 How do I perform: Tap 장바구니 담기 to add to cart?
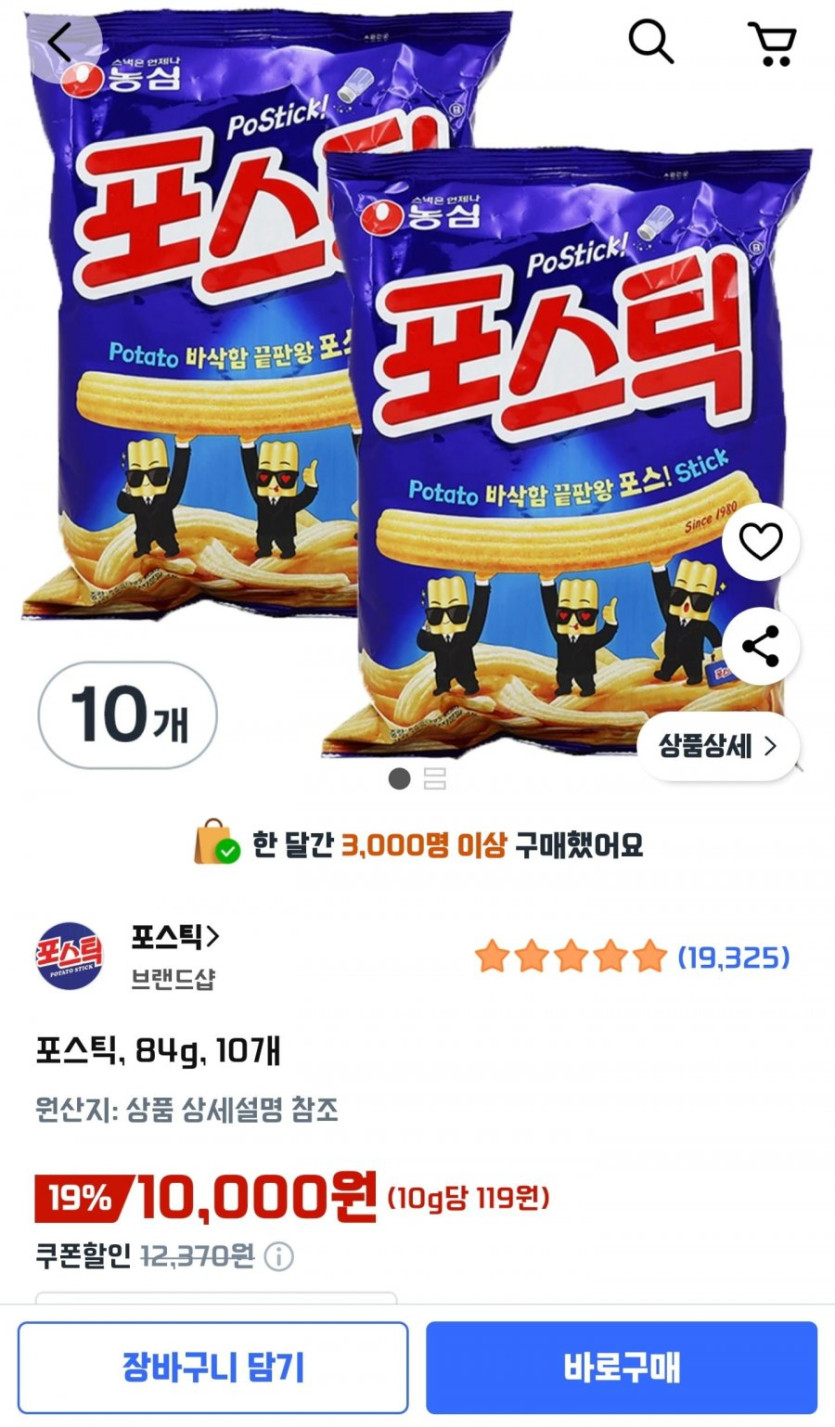coord(213,1367)
